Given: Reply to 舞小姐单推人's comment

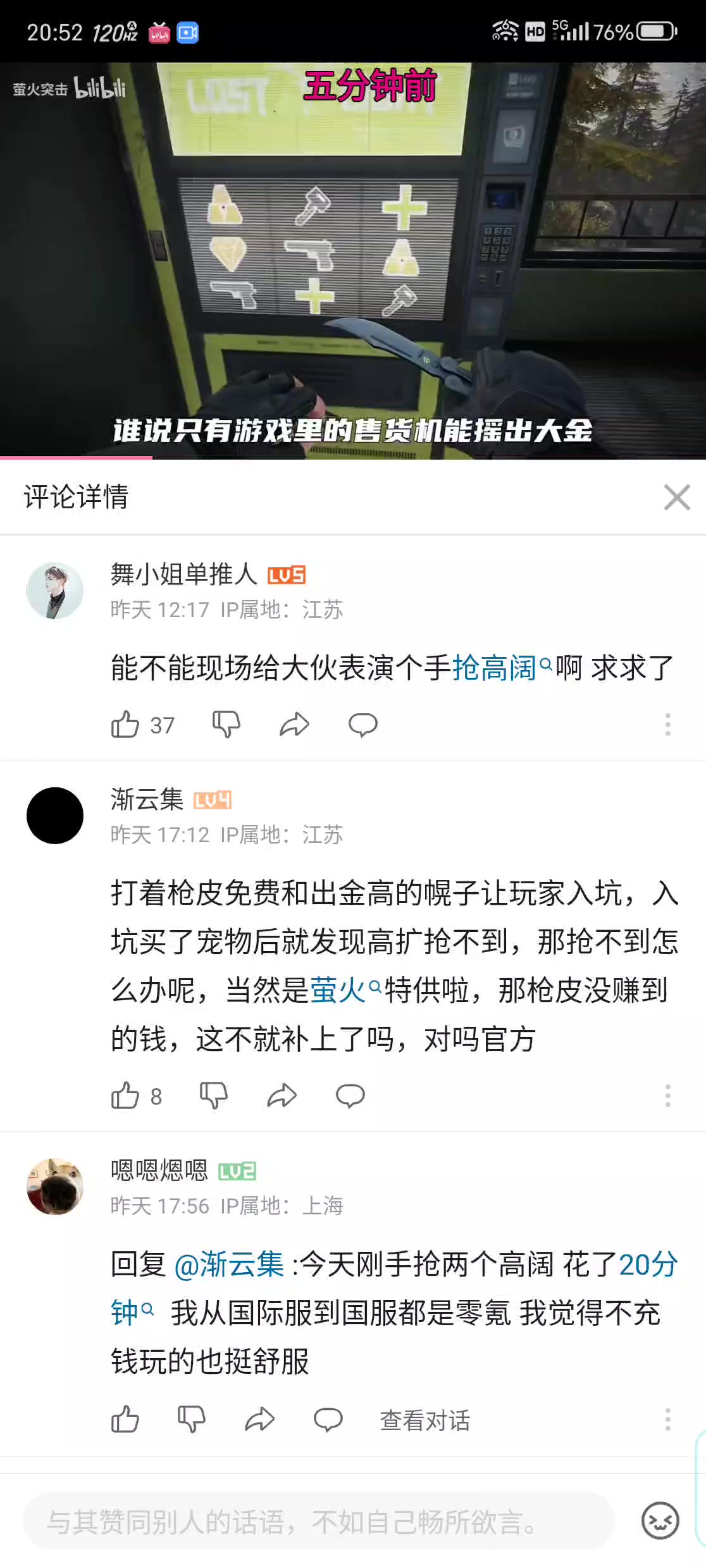Looking at the screenshot, I should point(362,725).
